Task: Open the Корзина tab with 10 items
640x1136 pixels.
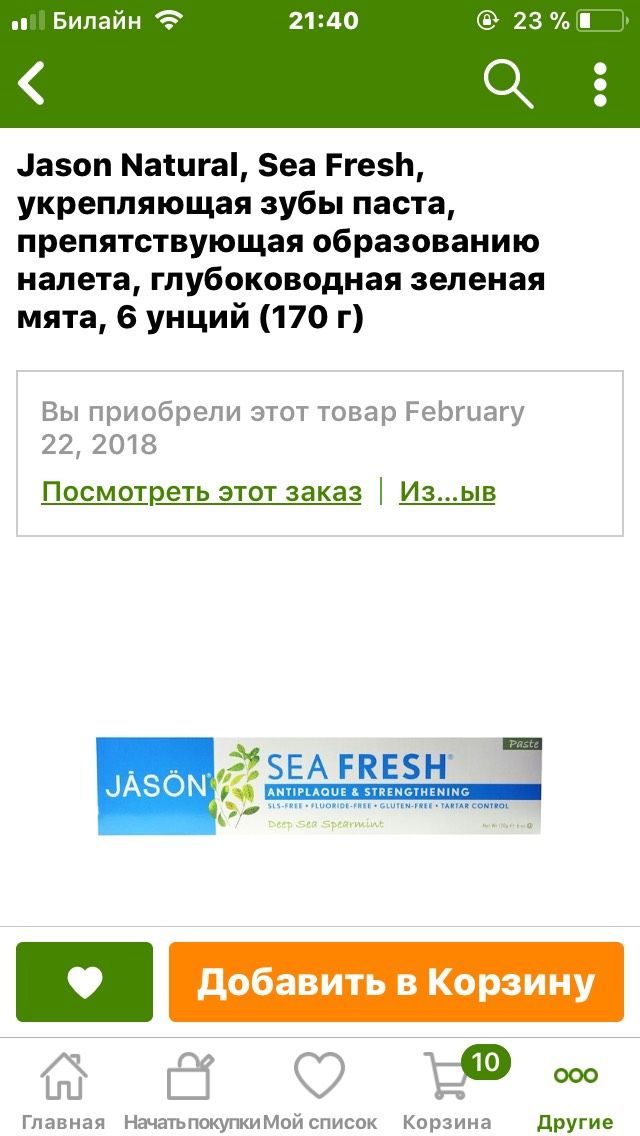Action: 447,1090
